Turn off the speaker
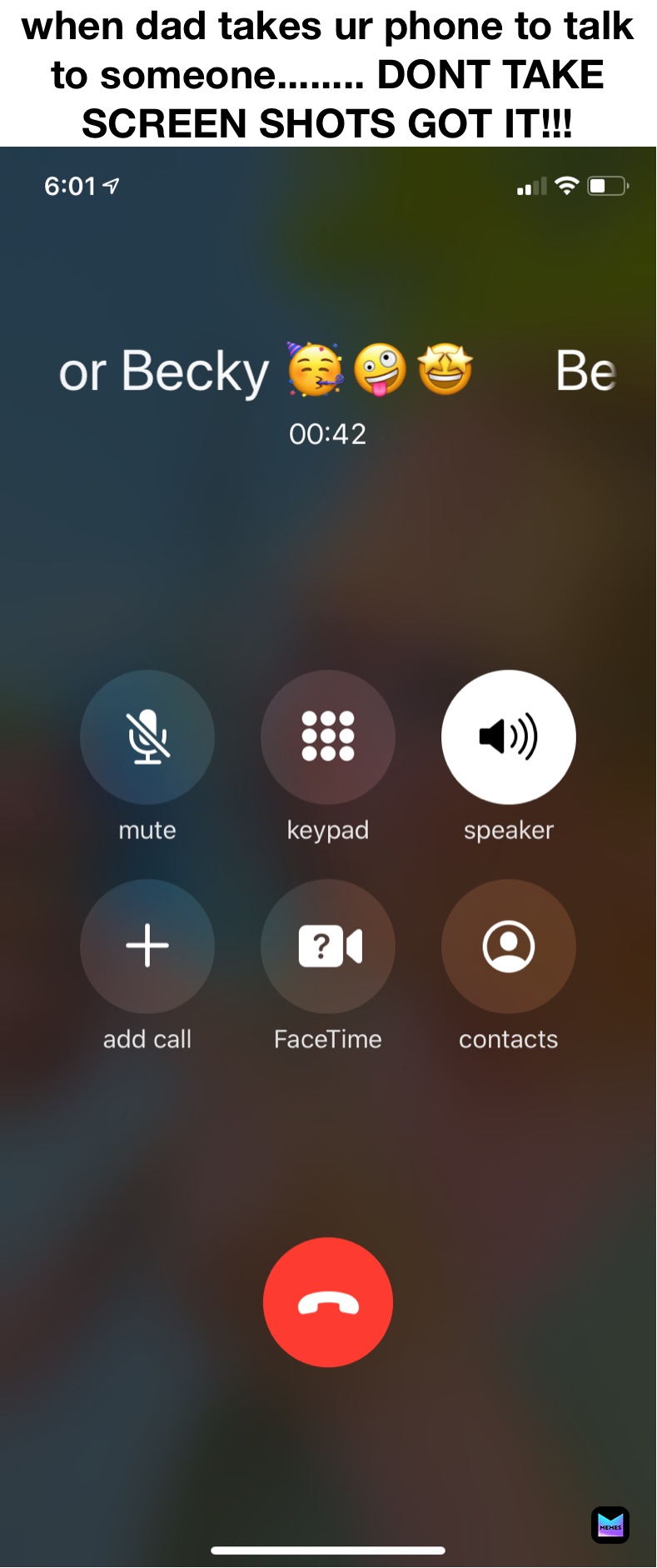This screenshot has width=657, height=1568. [508, 737]
